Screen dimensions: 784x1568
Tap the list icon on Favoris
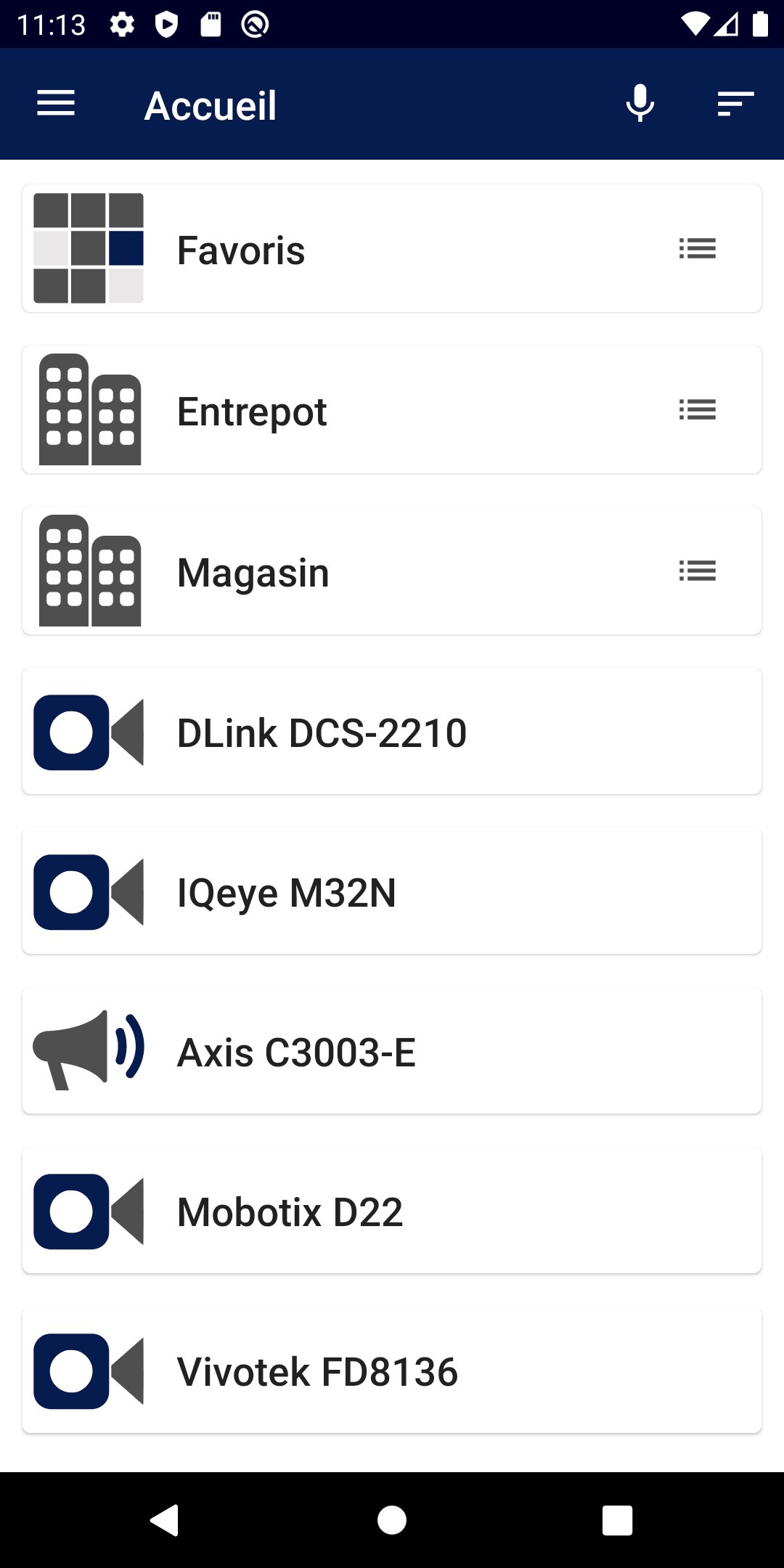tap(698, 249)
